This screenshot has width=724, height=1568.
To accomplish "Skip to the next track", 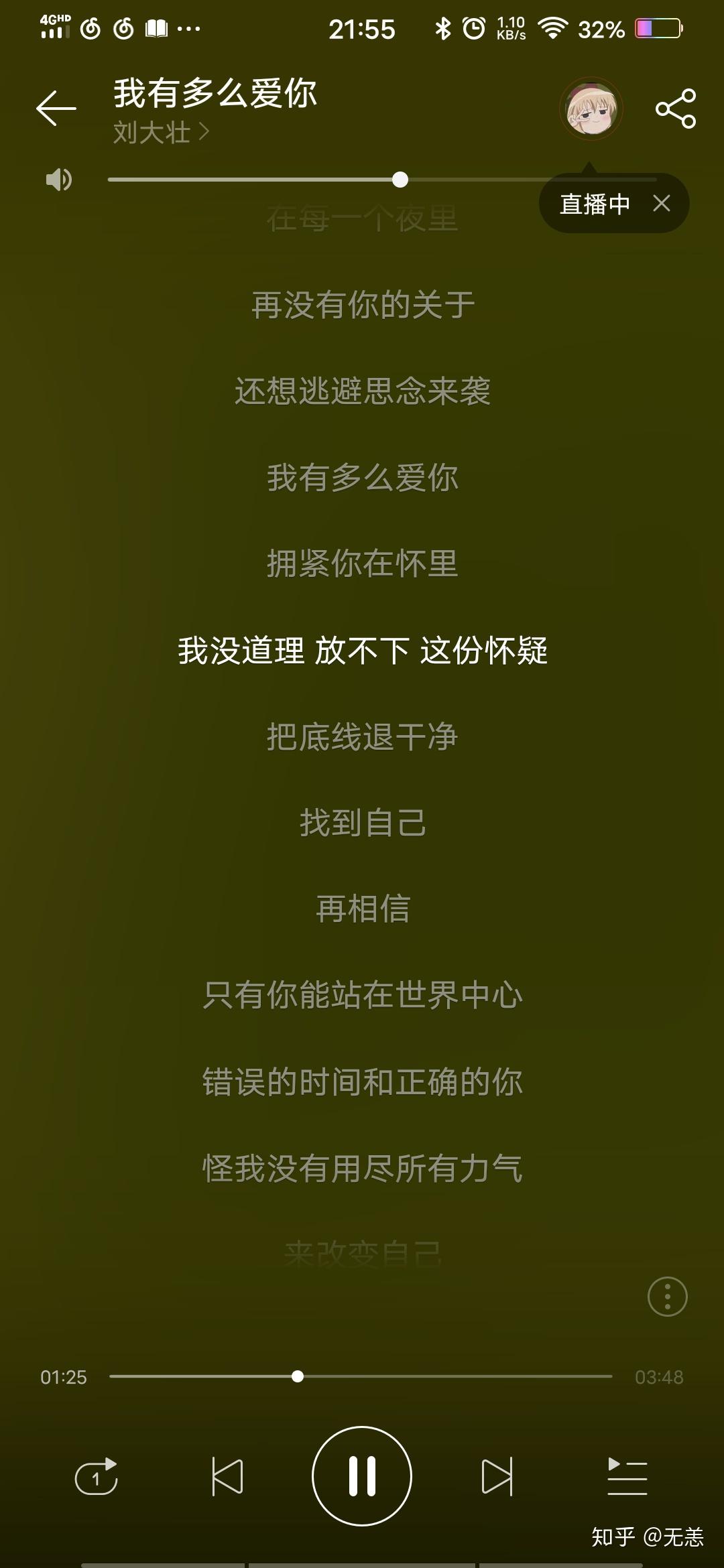I will pos(497,1477).
